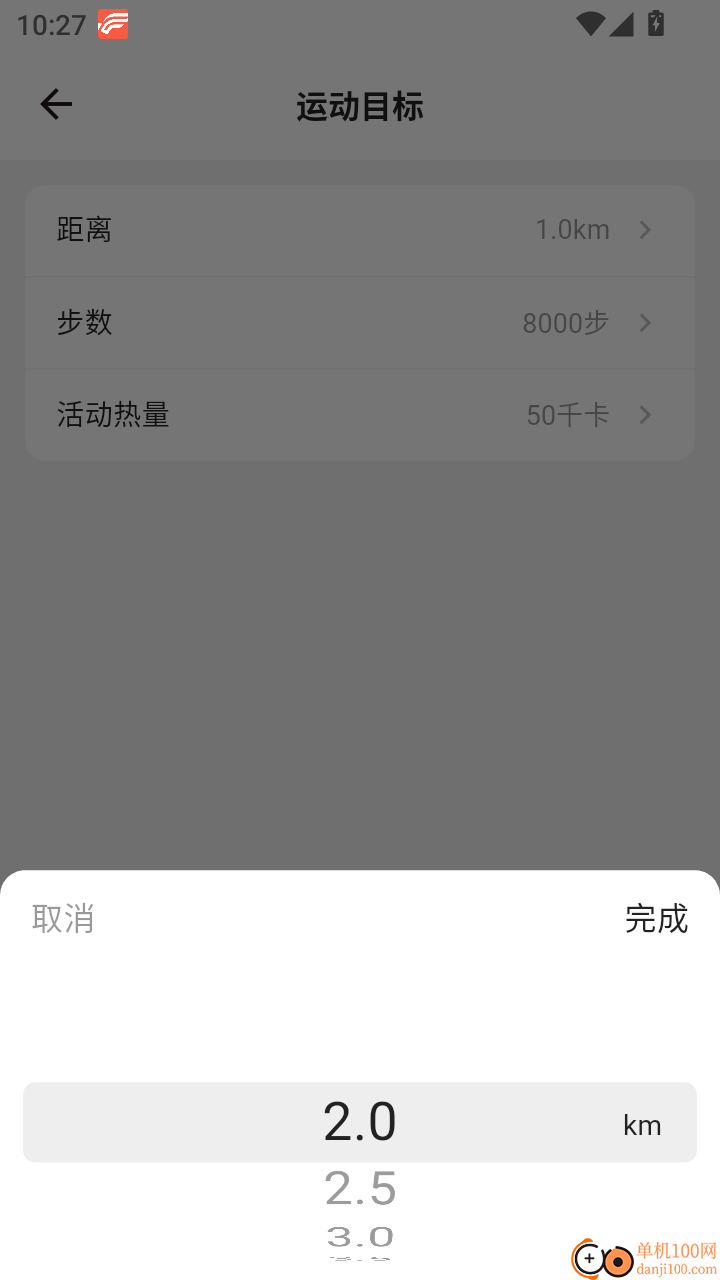Select 2.5 in the distance picker
The height and width of the screenshot is (1280, 720).
coord(360,1188)
